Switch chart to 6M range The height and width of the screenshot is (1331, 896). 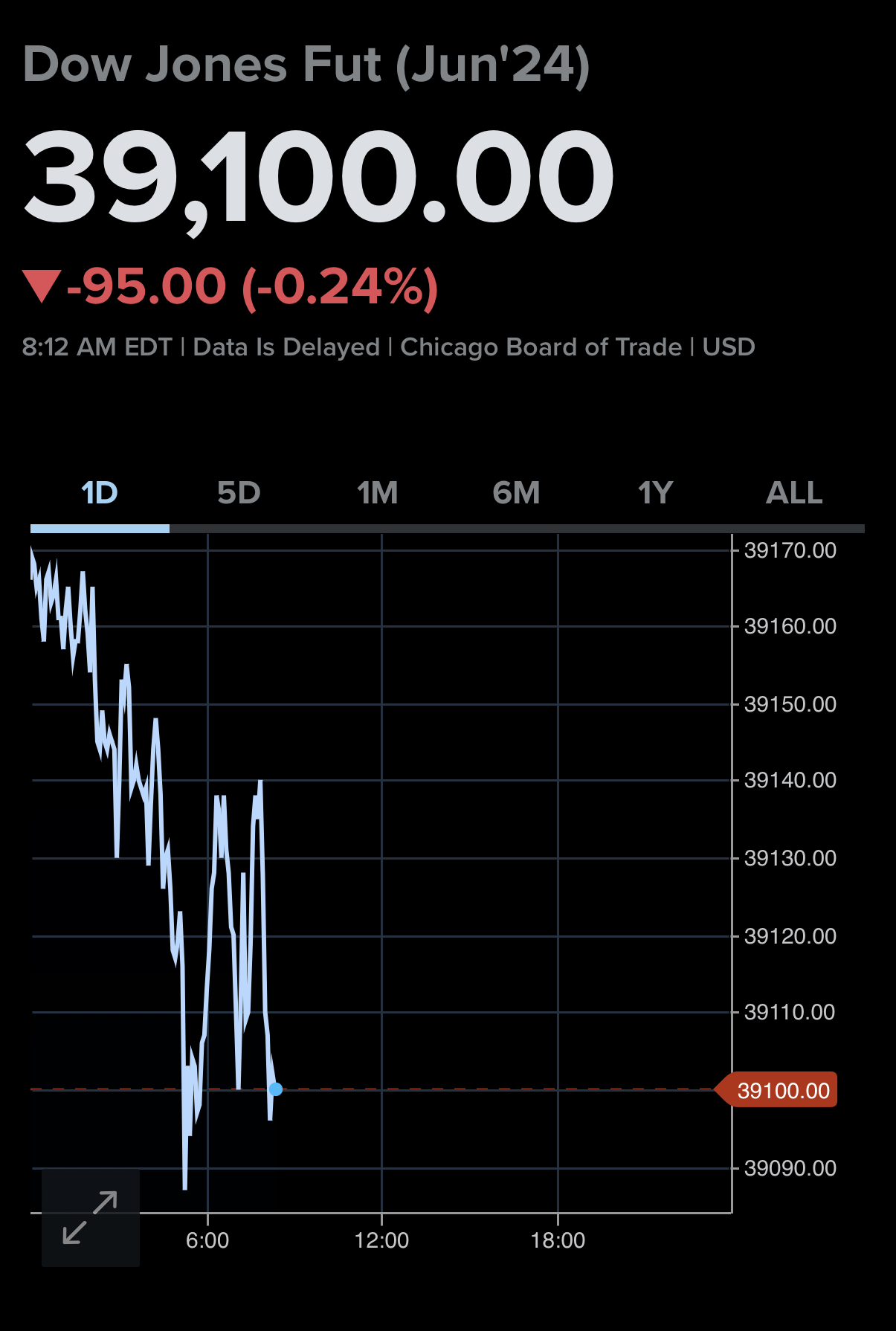[x=517, y=493]
